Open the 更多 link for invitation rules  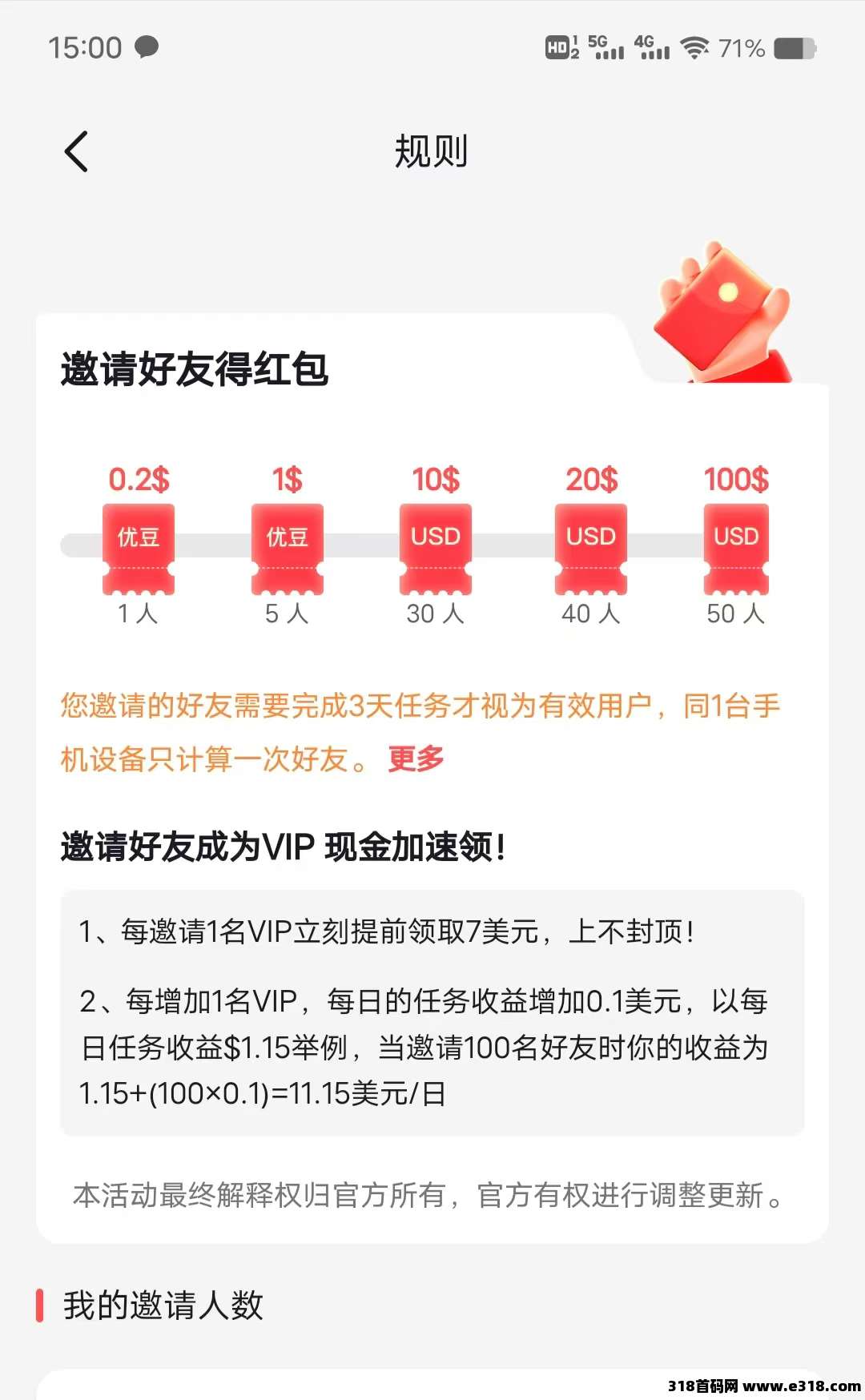point(416,758)
